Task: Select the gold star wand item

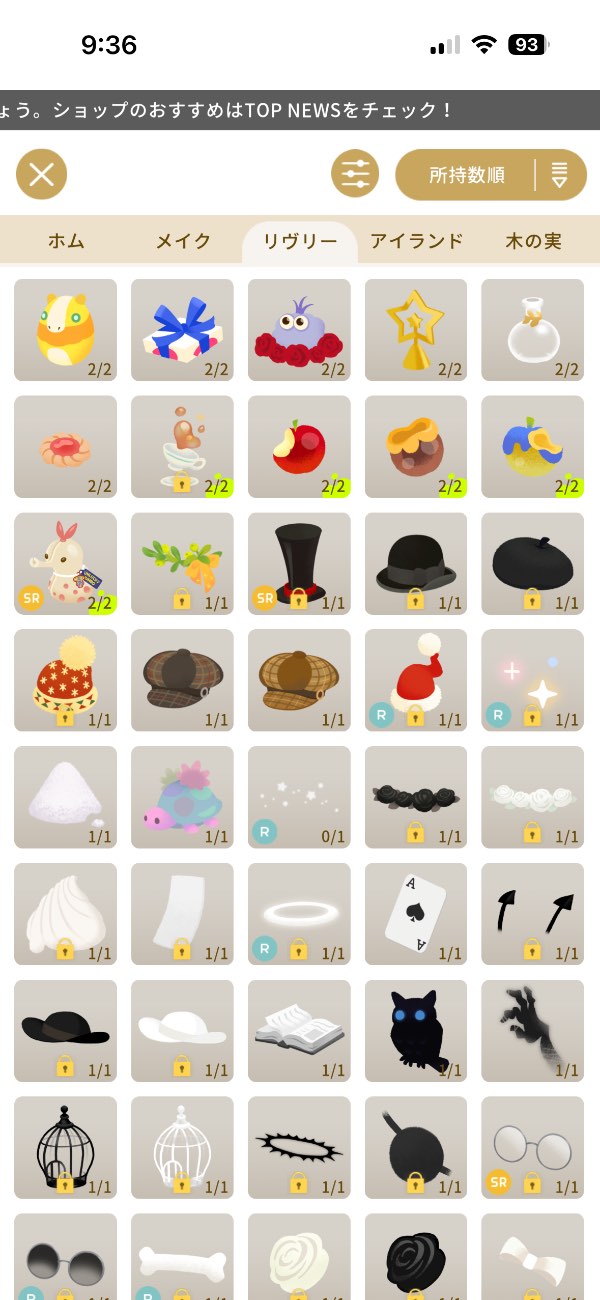Action: click(416, 330)
